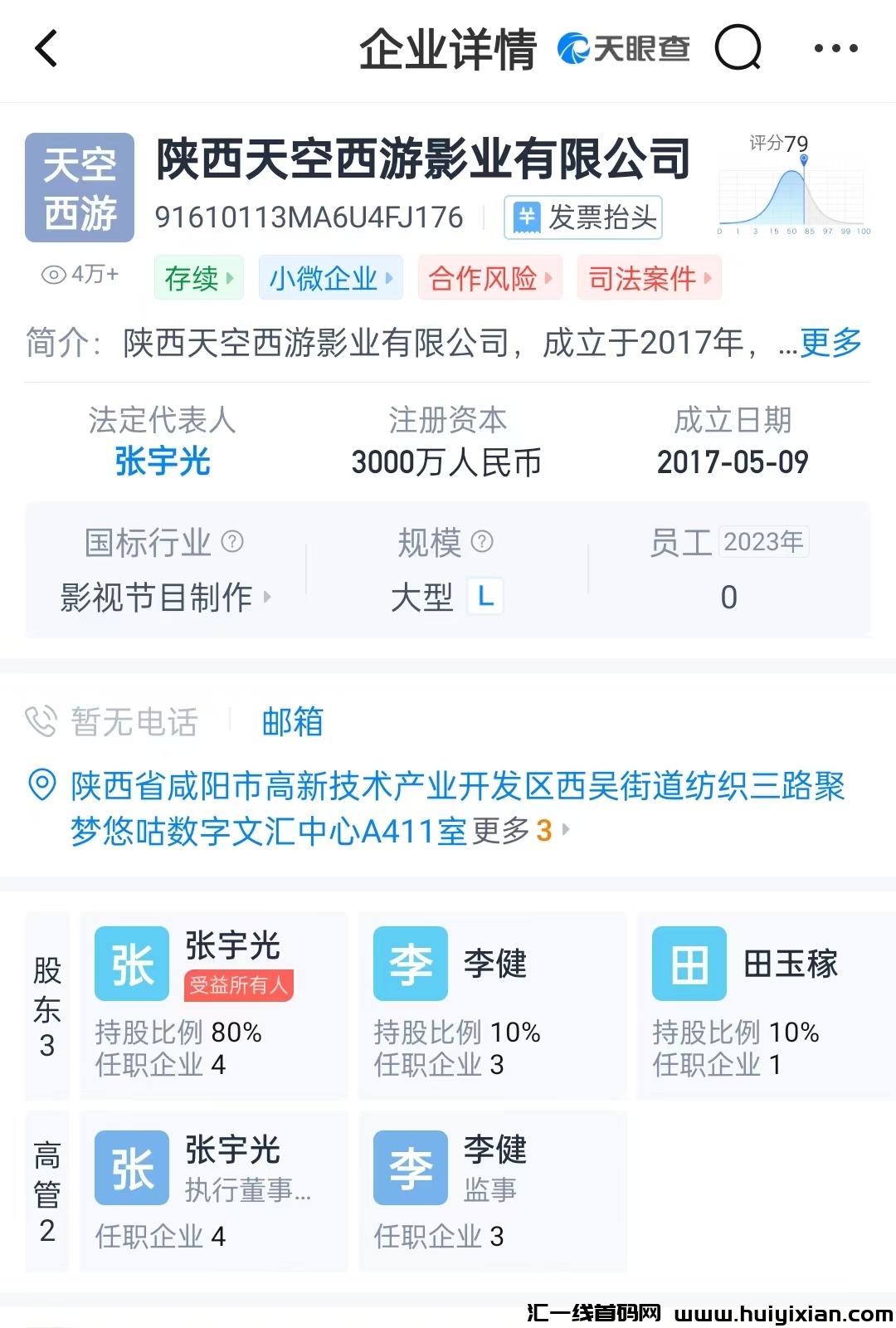Open legal representative 张宇光 link
The width and height of the screenshot is (896, 1328).
pyautogui.click(x=163, y=461)
